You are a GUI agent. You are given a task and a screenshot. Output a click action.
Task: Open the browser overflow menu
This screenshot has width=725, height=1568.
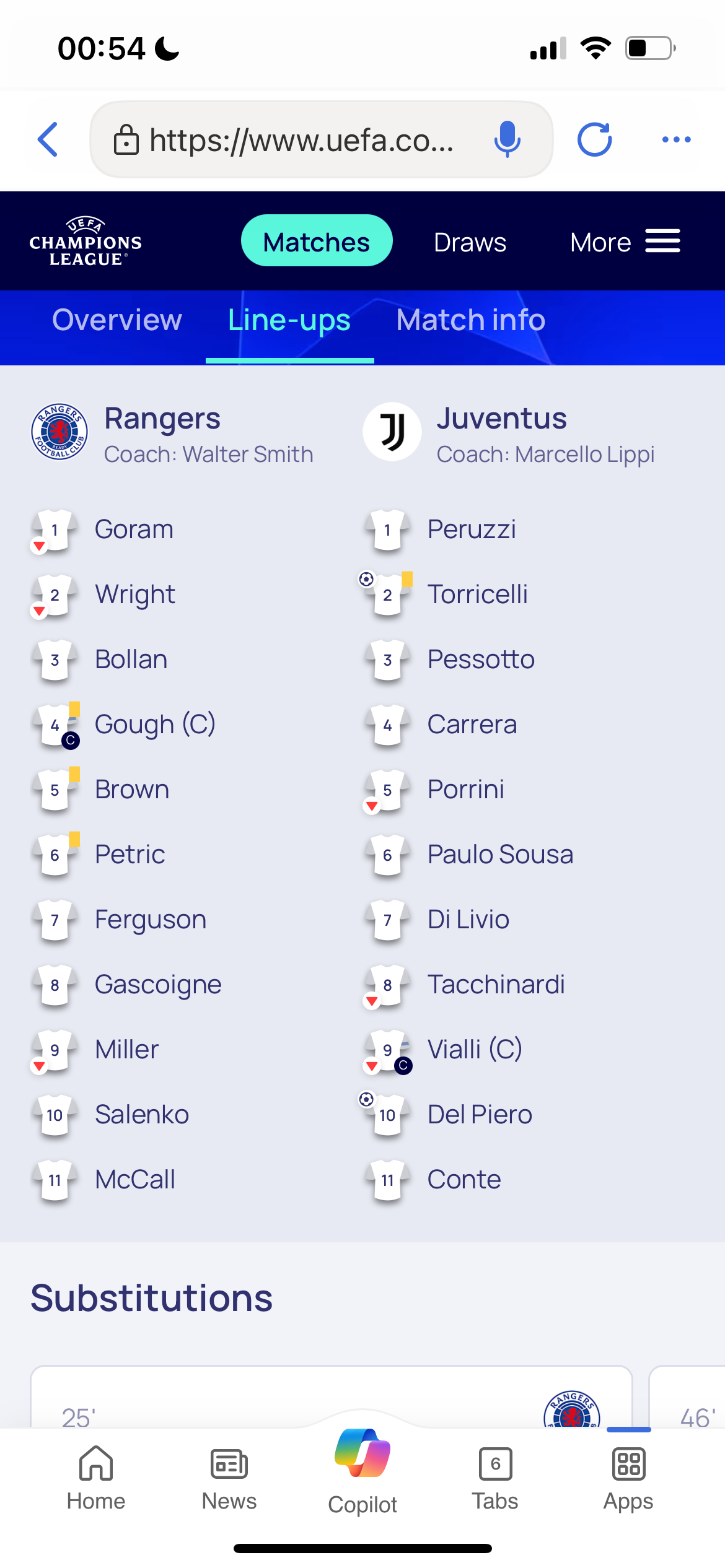coord(676,139)
